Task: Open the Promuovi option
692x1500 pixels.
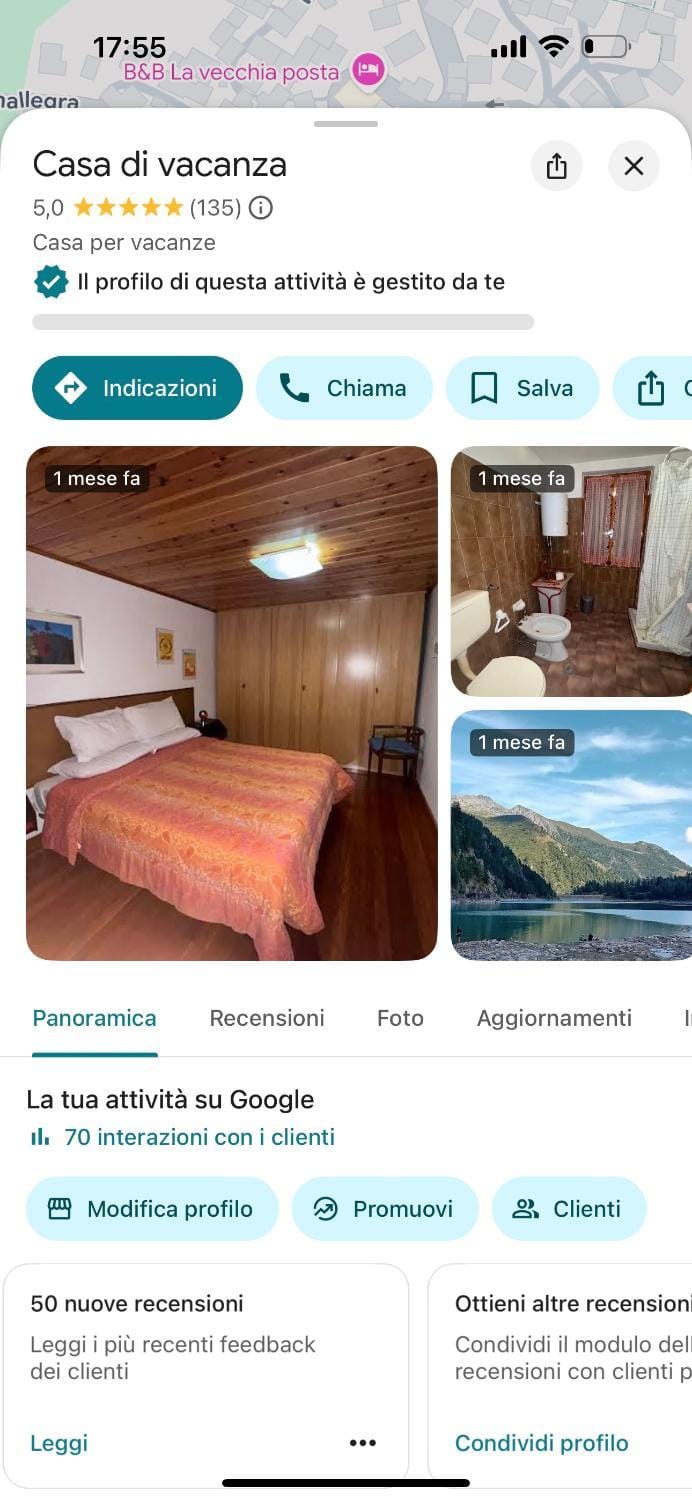Action: click(385, 1209)
